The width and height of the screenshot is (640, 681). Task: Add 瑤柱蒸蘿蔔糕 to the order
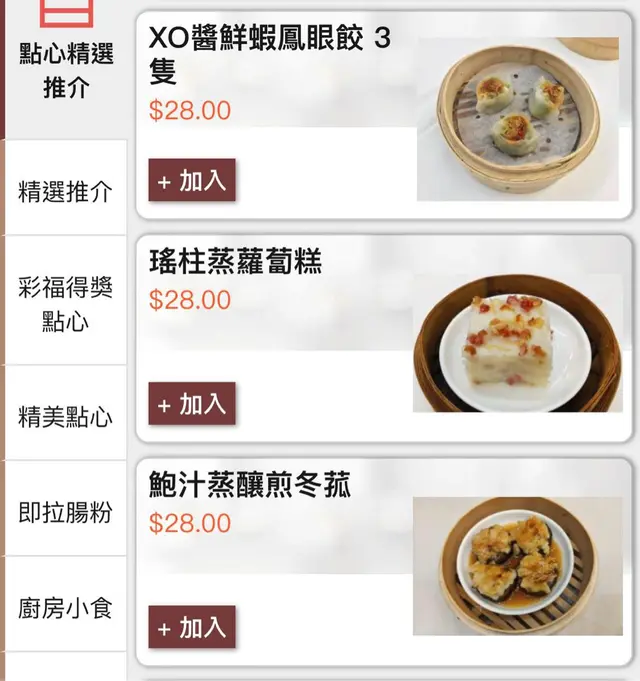pyautogui.click(x=192, y=404)
